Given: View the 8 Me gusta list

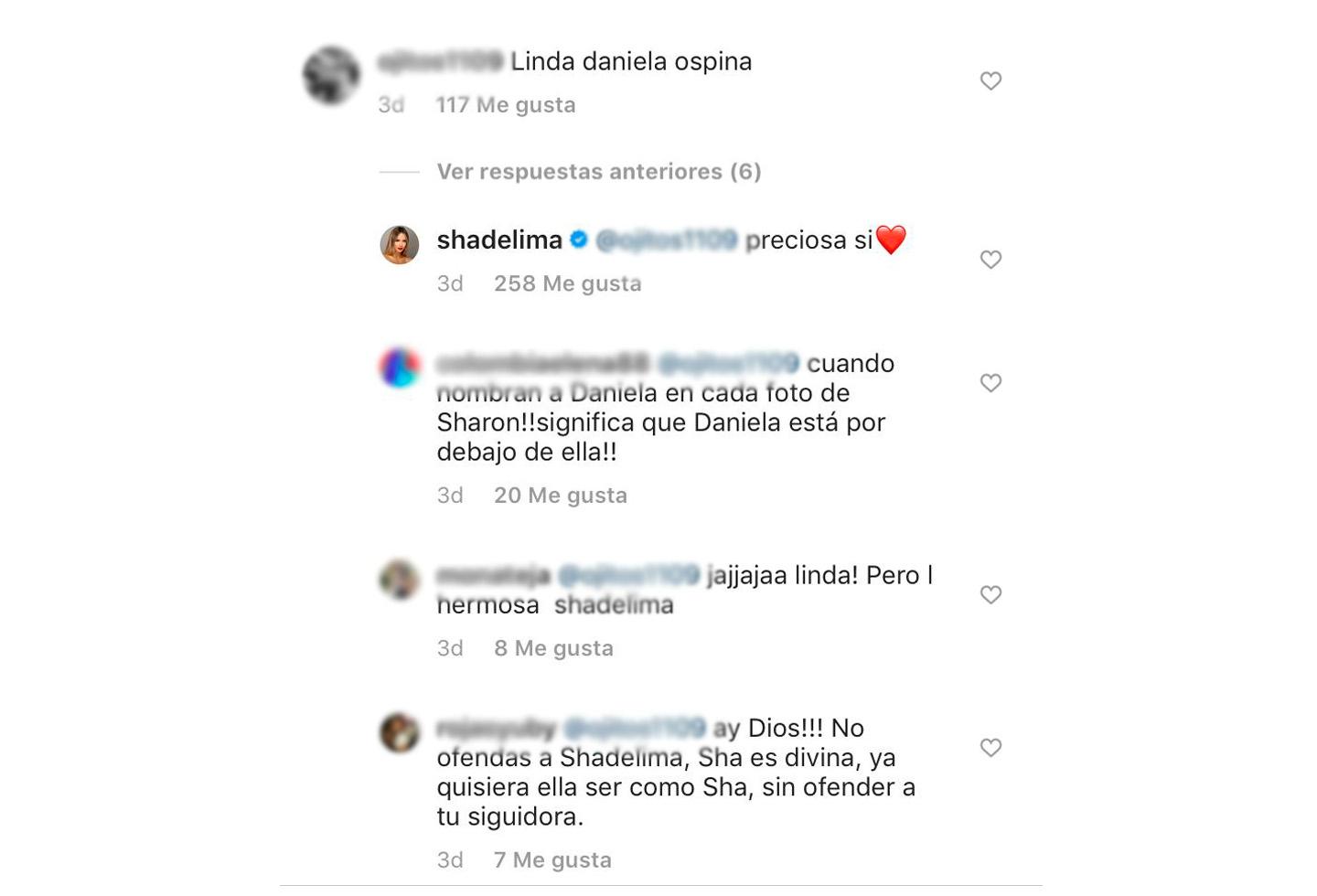Looking at the screenshot, I should pos(553,648).
